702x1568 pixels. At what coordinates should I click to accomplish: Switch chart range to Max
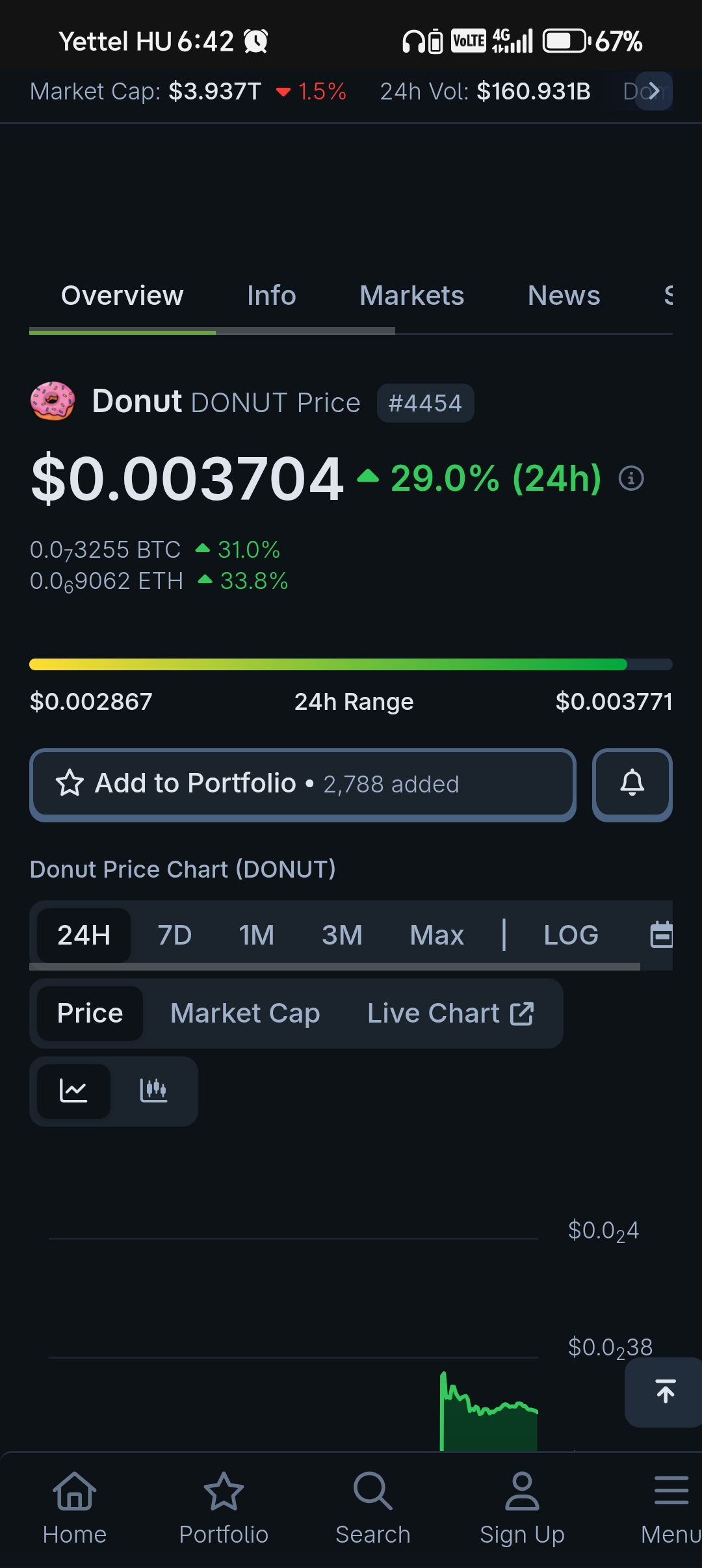[x=437, y=935]
